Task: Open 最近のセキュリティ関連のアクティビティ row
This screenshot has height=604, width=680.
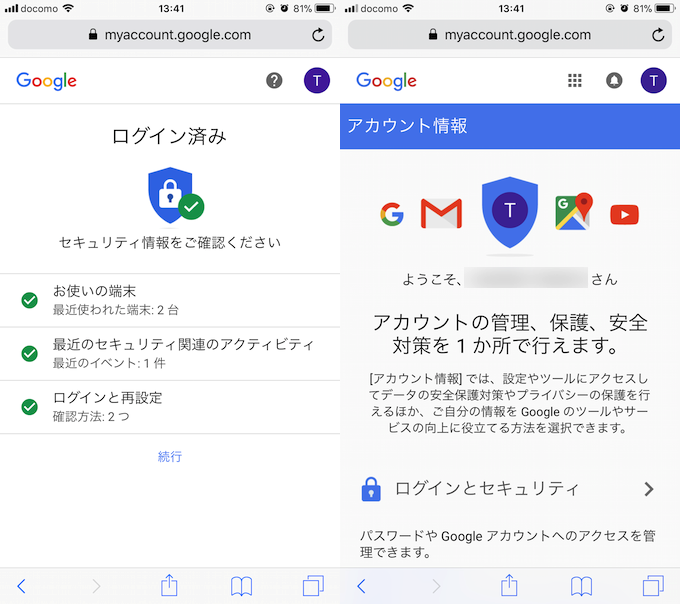Action: pos(170,353)
